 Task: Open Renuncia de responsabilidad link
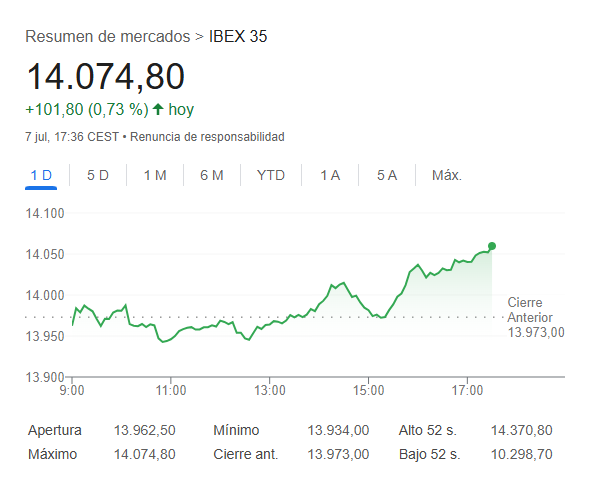(x=207, y=135)
